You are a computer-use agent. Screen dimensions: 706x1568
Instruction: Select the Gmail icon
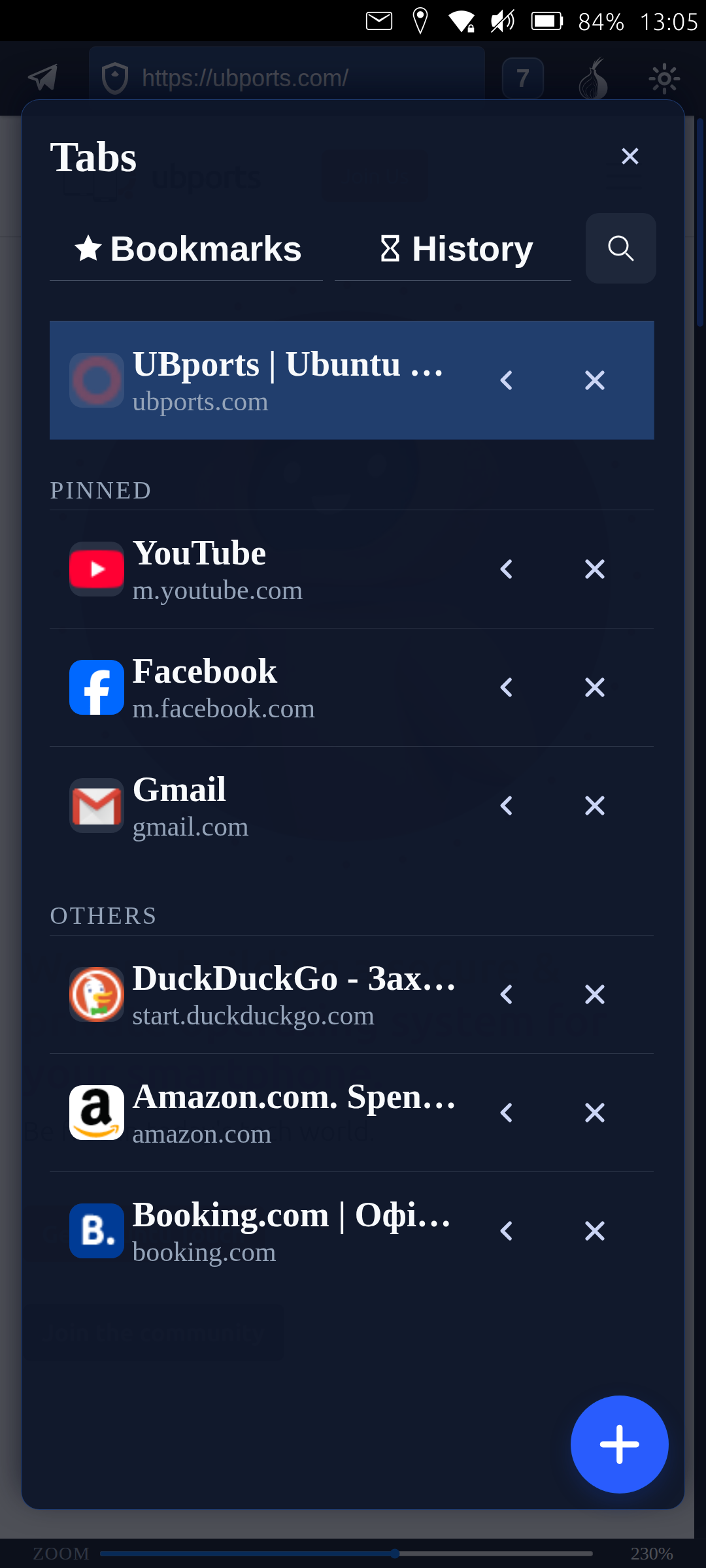click(x=96, y=805)
